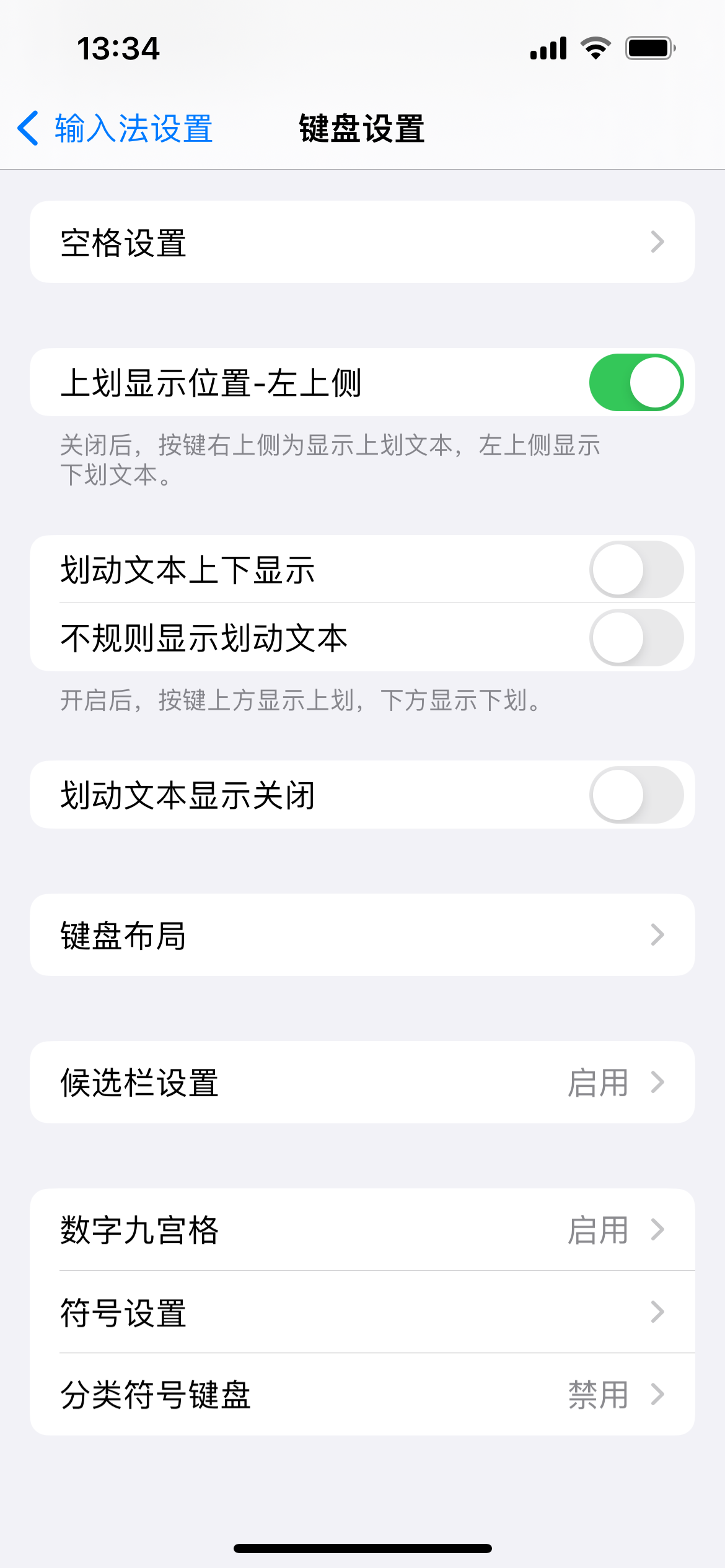Open 候选栏设置
The width and height of the screenshot is (725, 1568).
tap(362, 1082)
